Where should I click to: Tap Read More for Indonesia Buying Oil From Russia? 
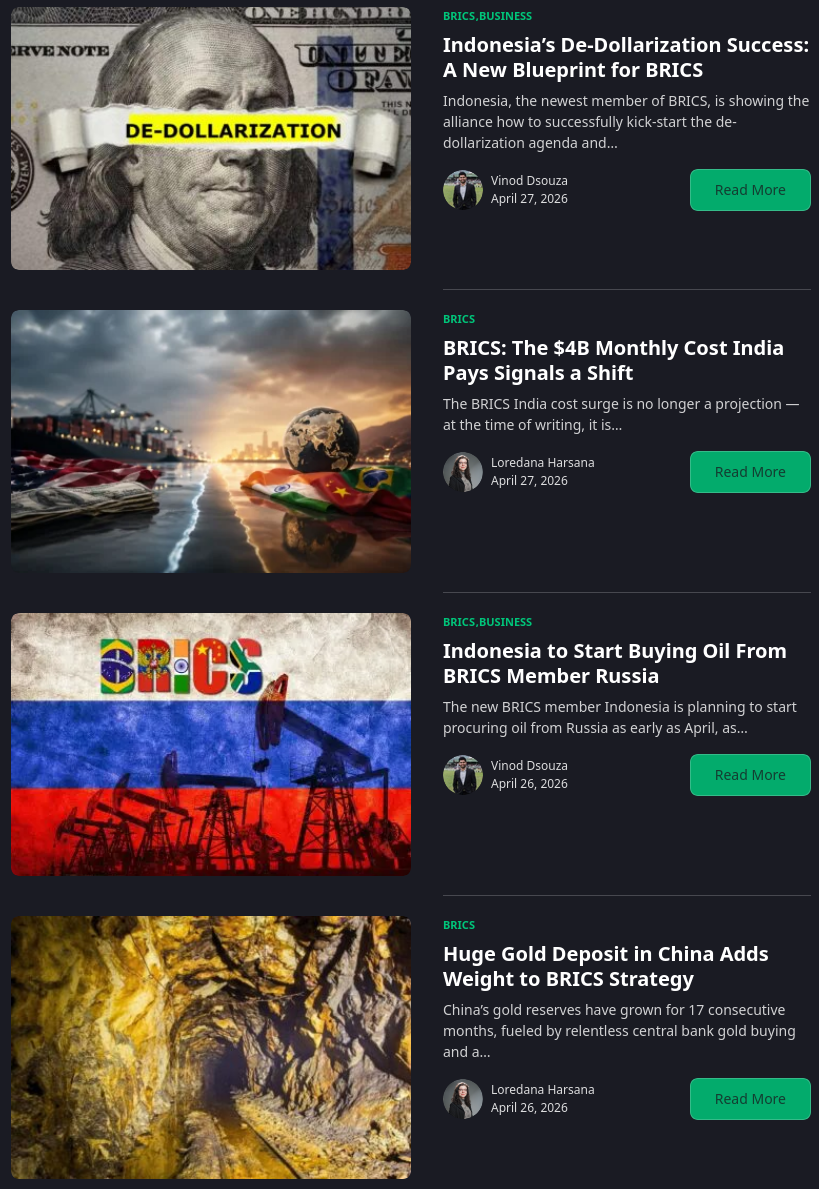(x=750, y=775)
